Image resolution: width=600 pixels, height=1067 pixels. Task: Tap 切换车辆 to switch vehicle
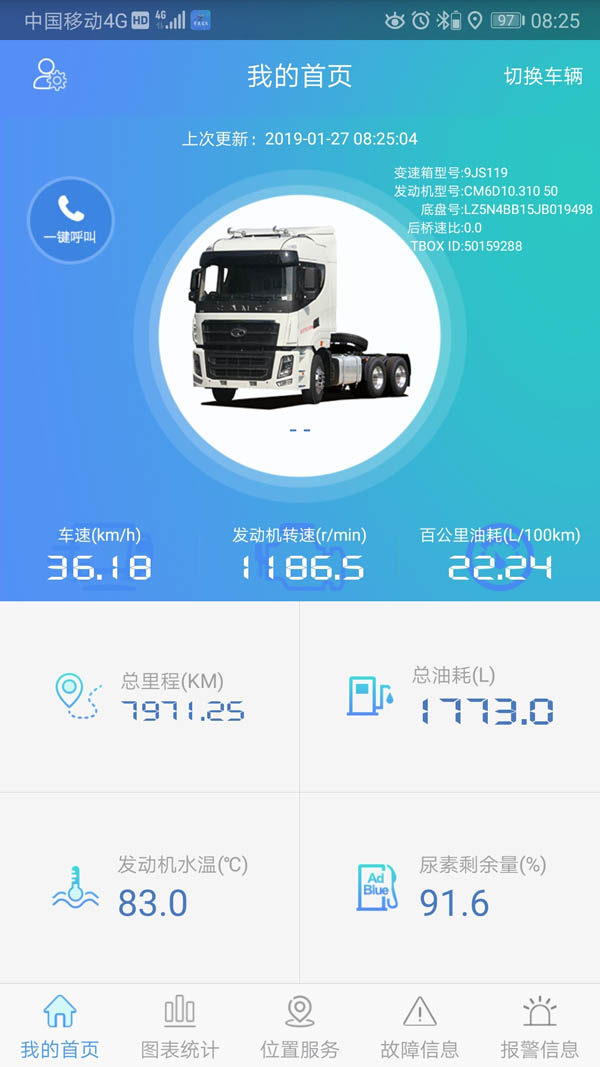click(x=542, y=77)
